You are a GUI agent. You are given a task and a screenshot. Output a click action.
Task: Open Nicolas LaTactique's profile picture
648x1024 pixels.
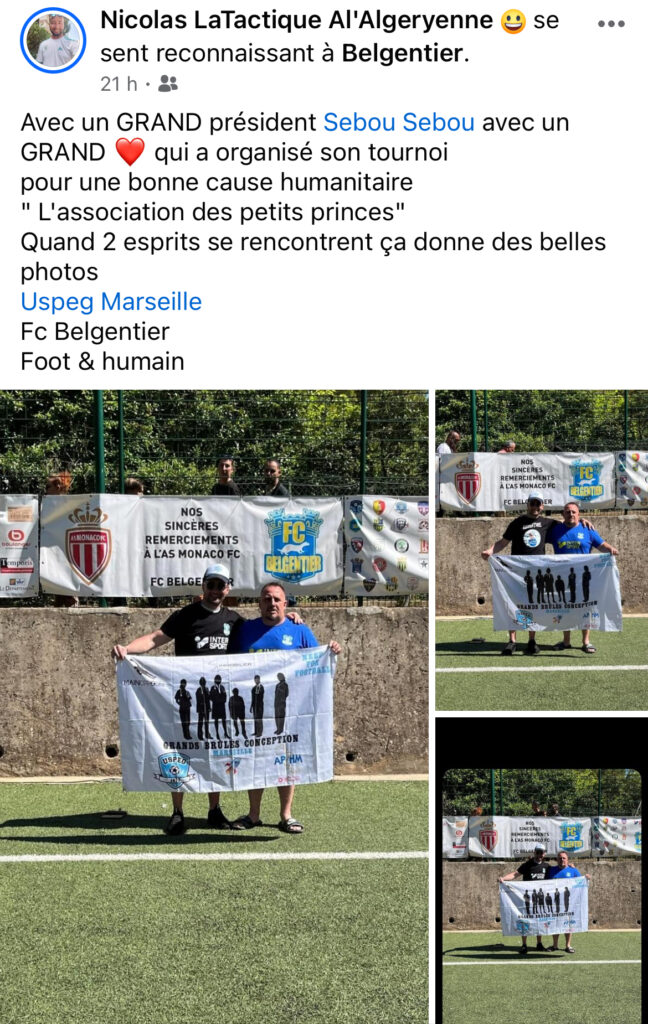pos(53,41)
